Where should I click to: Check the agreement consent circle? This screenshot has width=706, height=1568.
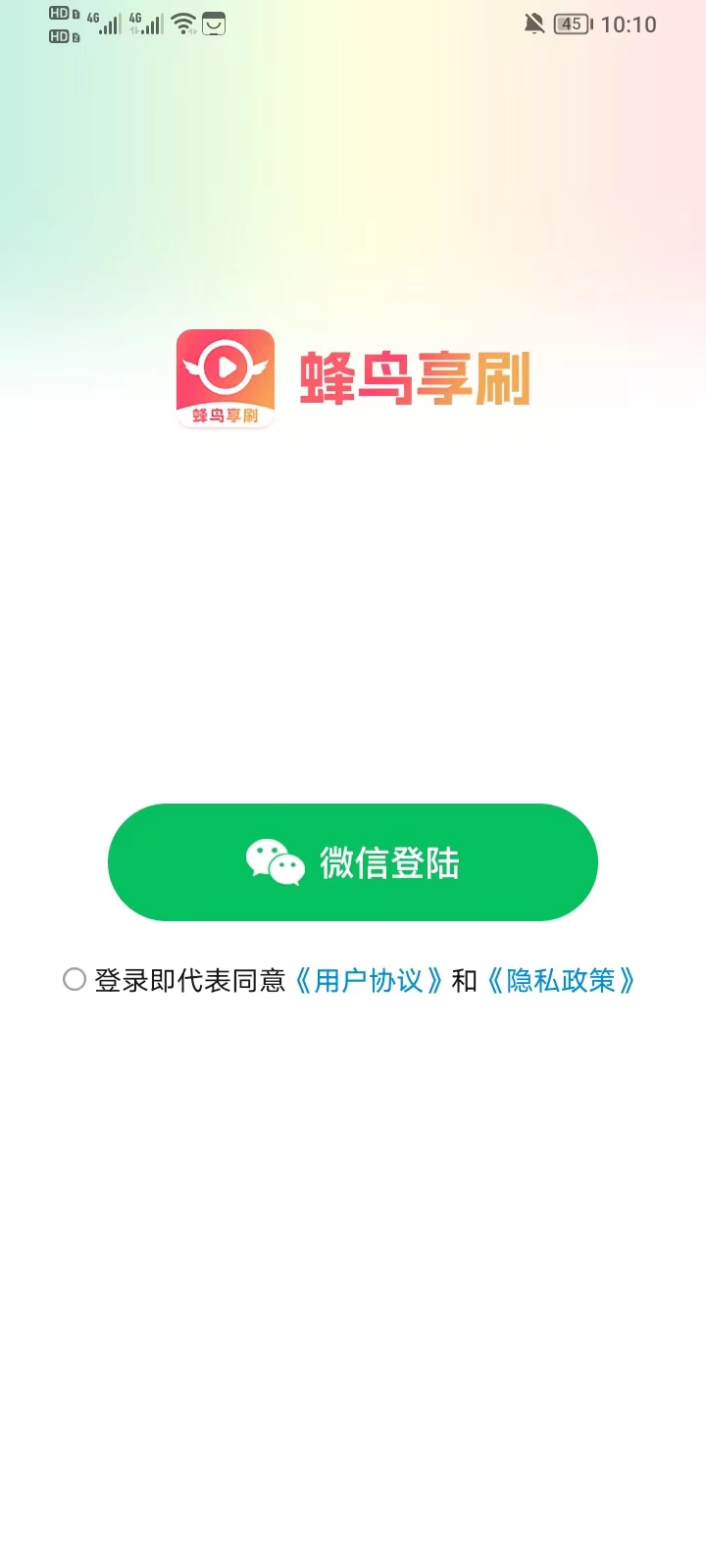[75, 979]
